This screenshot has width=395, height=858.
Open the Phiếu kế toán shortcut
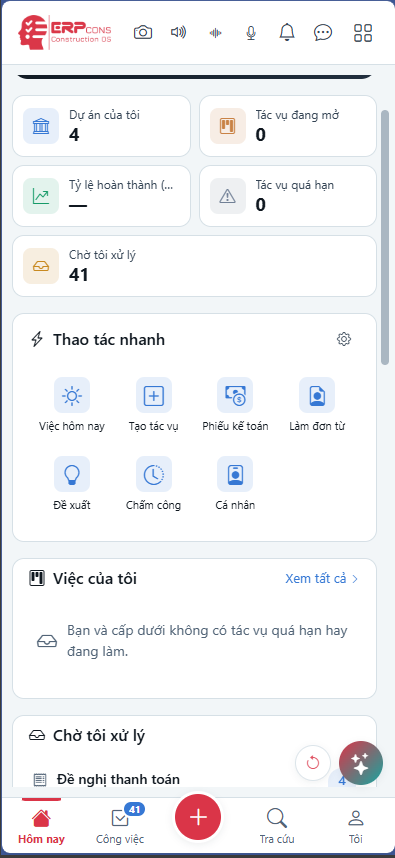coord(235,404)
